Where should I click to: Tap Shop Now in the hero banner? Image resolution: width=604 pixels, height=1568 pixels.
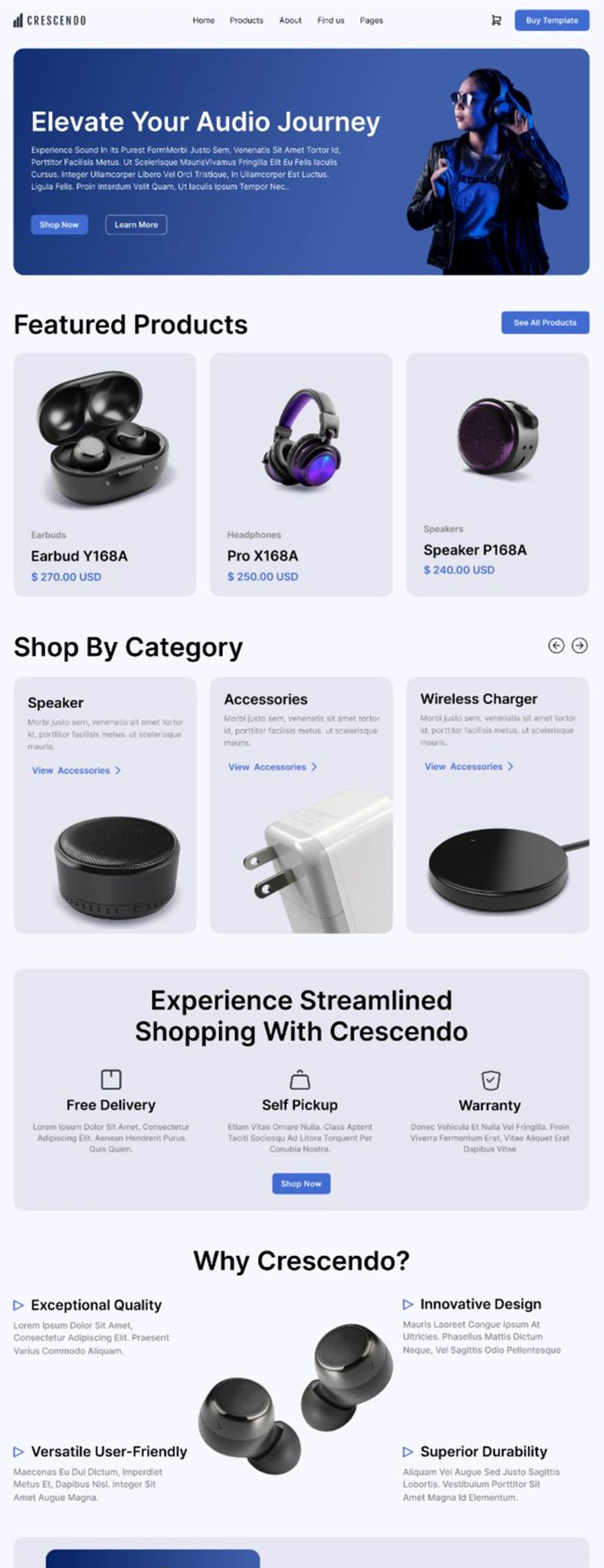59,225
